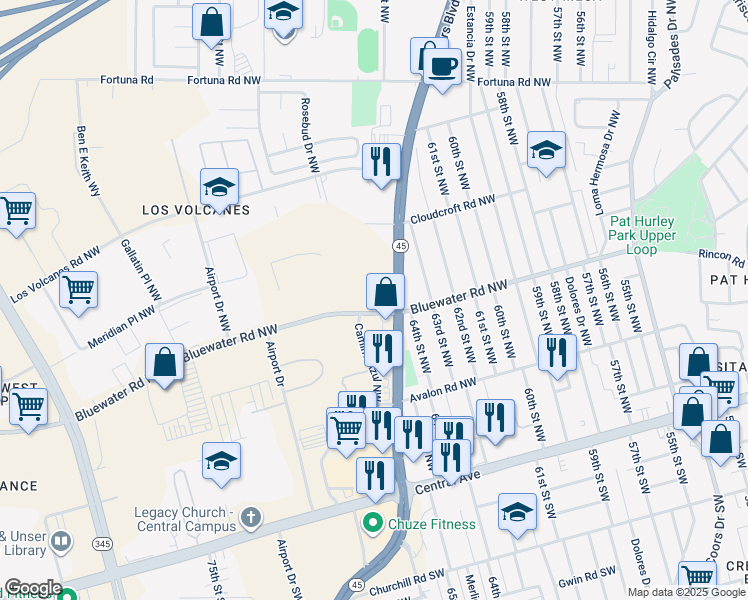Tap the school marker near 61st St SW
Image resolution: width=748 pixels, height=600 pixels.
point(517,513)
